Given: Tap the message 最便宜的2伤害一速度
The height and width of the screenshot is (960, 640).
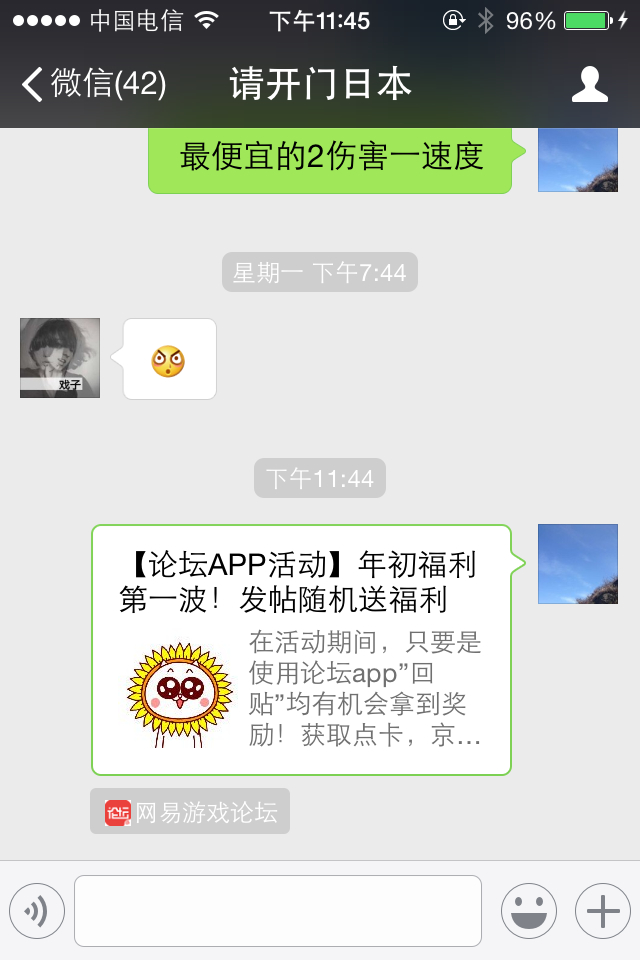Looking at the screenshot, I should click(331, 158).
